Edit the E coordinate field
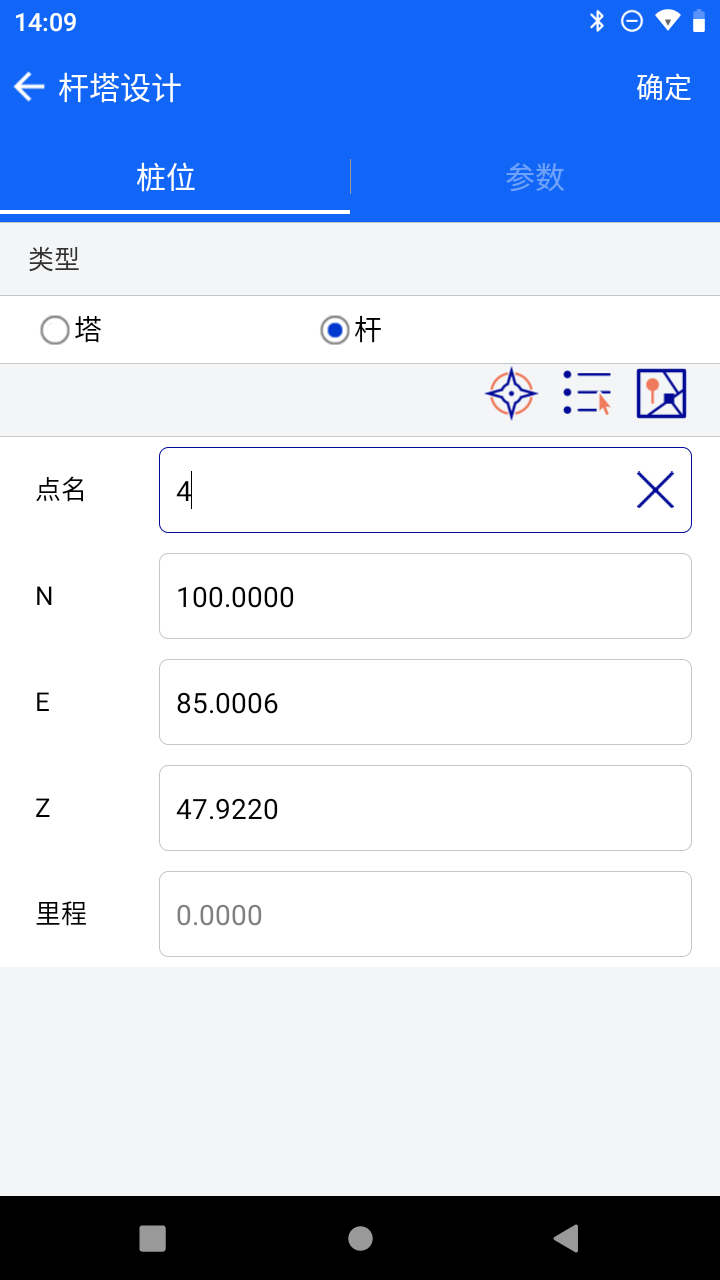Screen dimensions: 720x1280 coord(425,702)
